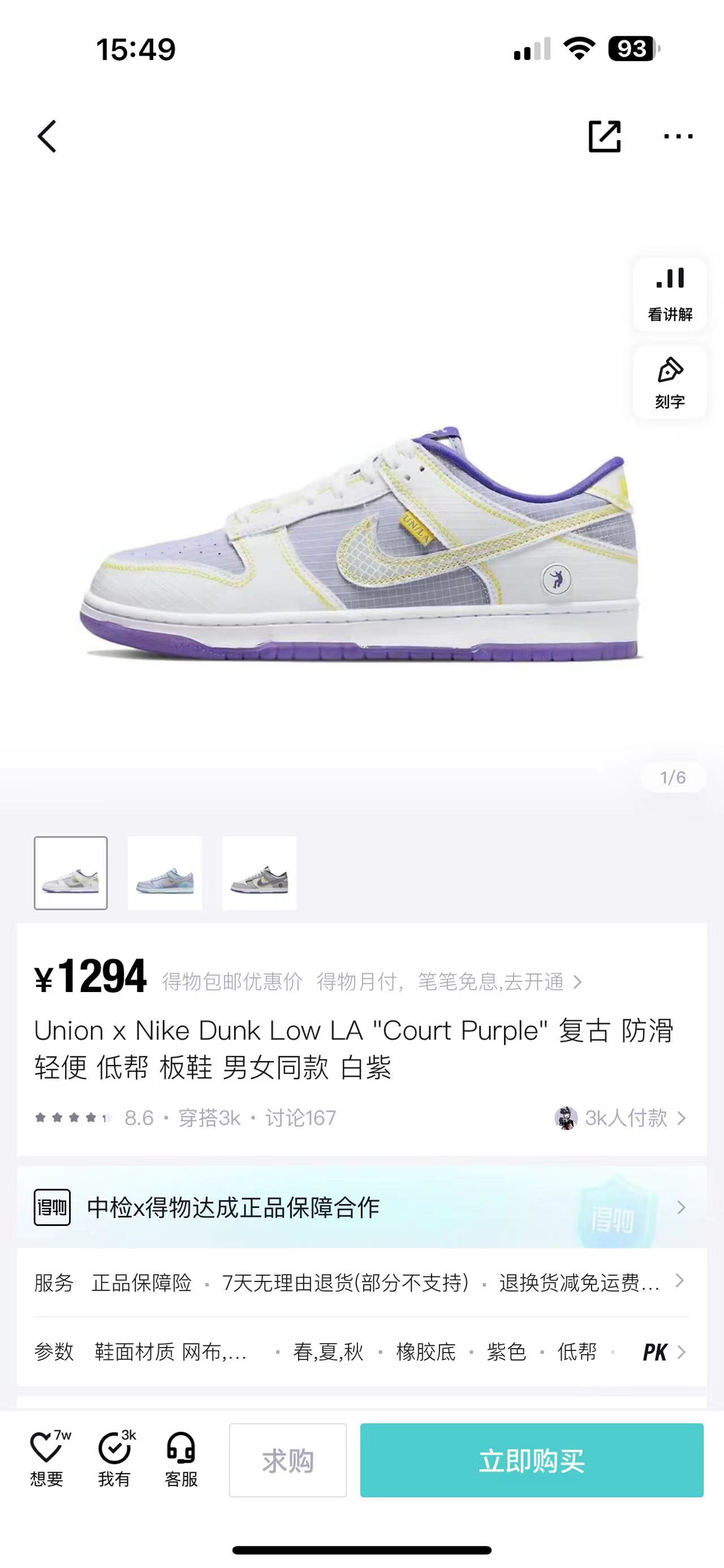
Task: Open the 参数 specifications row
Action: (x=361, y=1352)
